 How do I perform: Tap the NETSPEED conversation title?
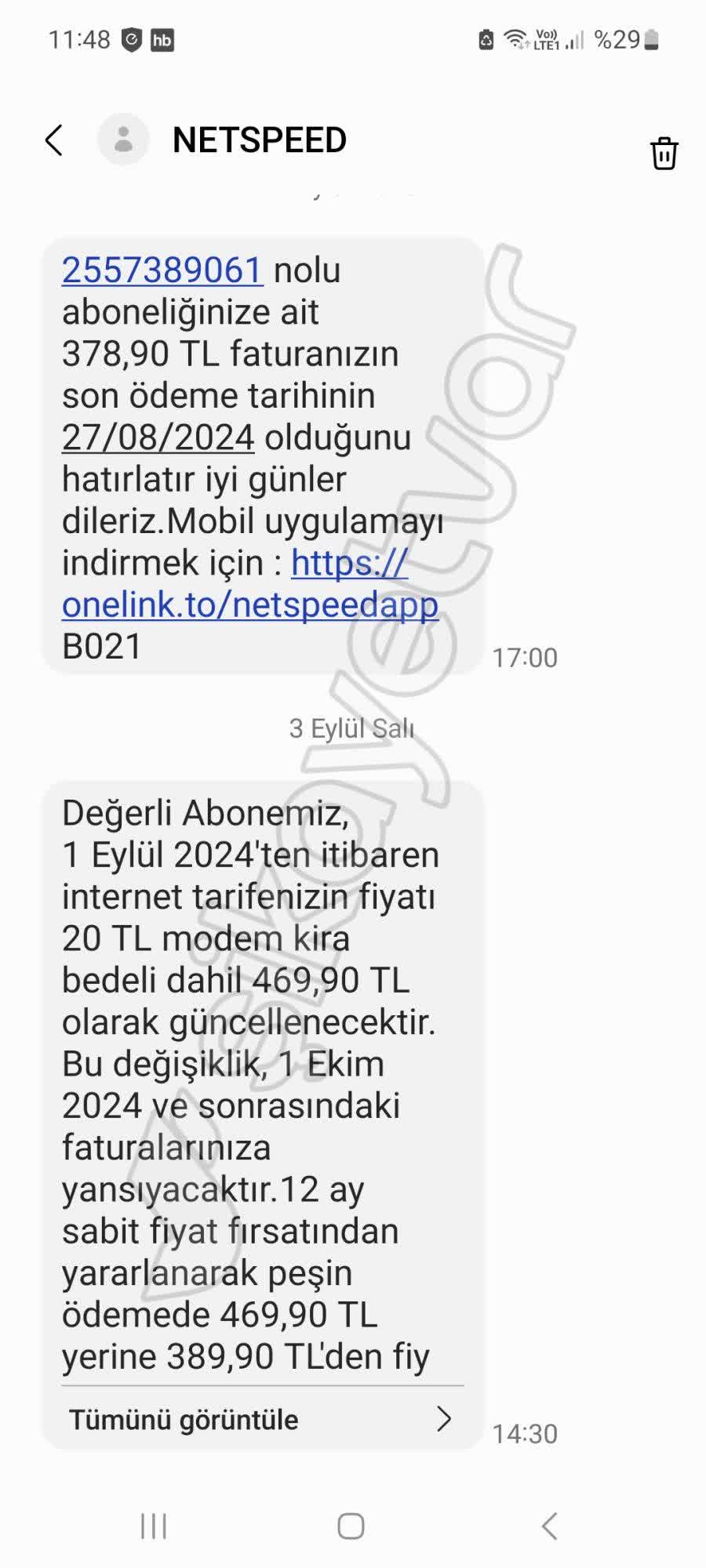coord(260,140)
